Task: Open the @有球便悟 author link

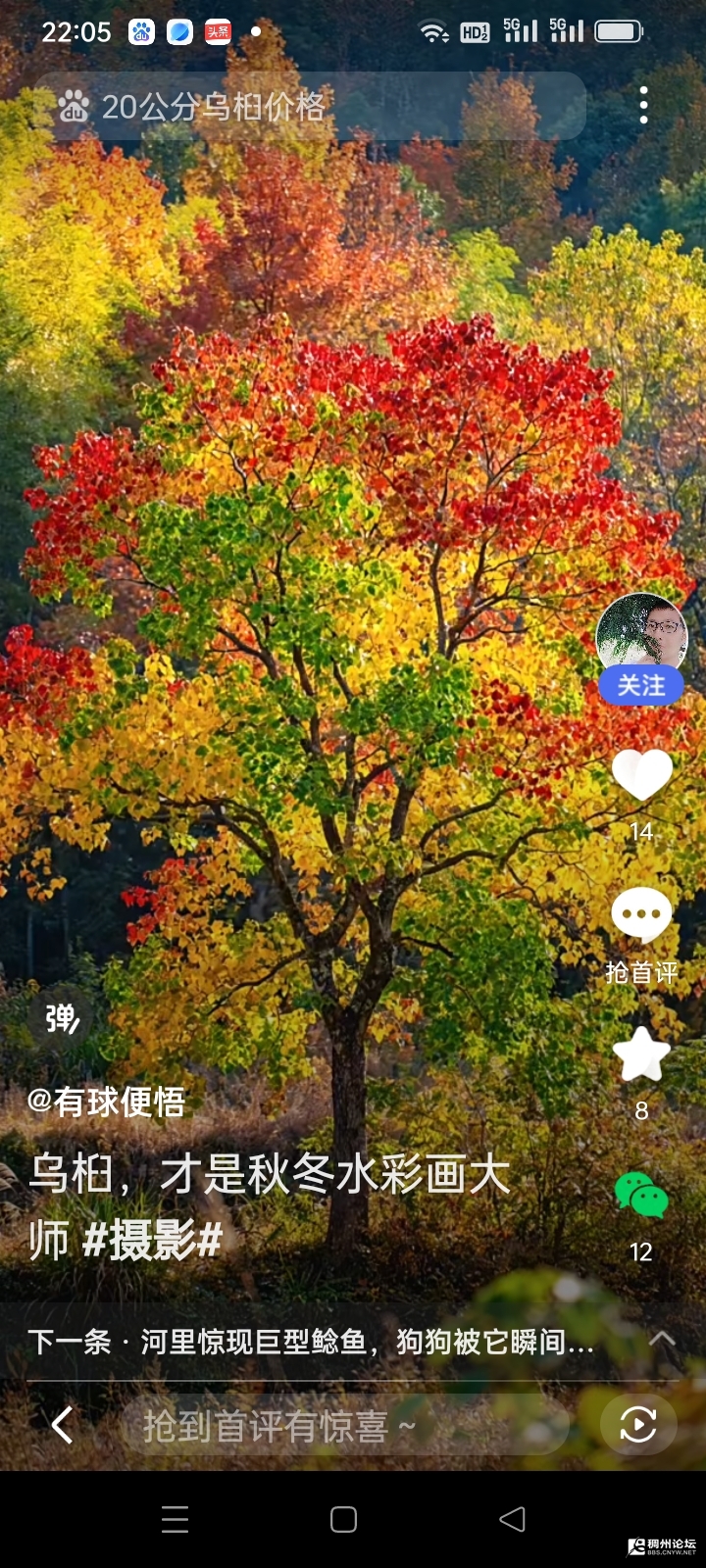Action: (x=106, y=1102)
